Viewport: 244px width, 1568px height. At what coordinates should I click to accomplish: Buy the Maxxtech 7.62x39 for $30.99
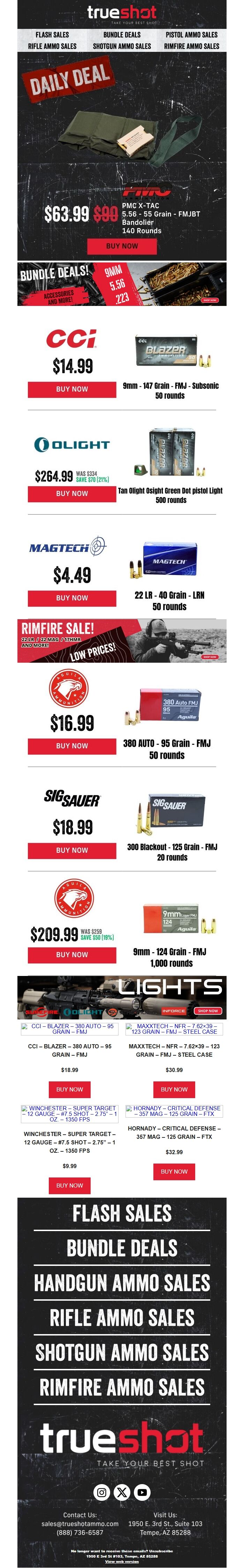point(174,1089)
